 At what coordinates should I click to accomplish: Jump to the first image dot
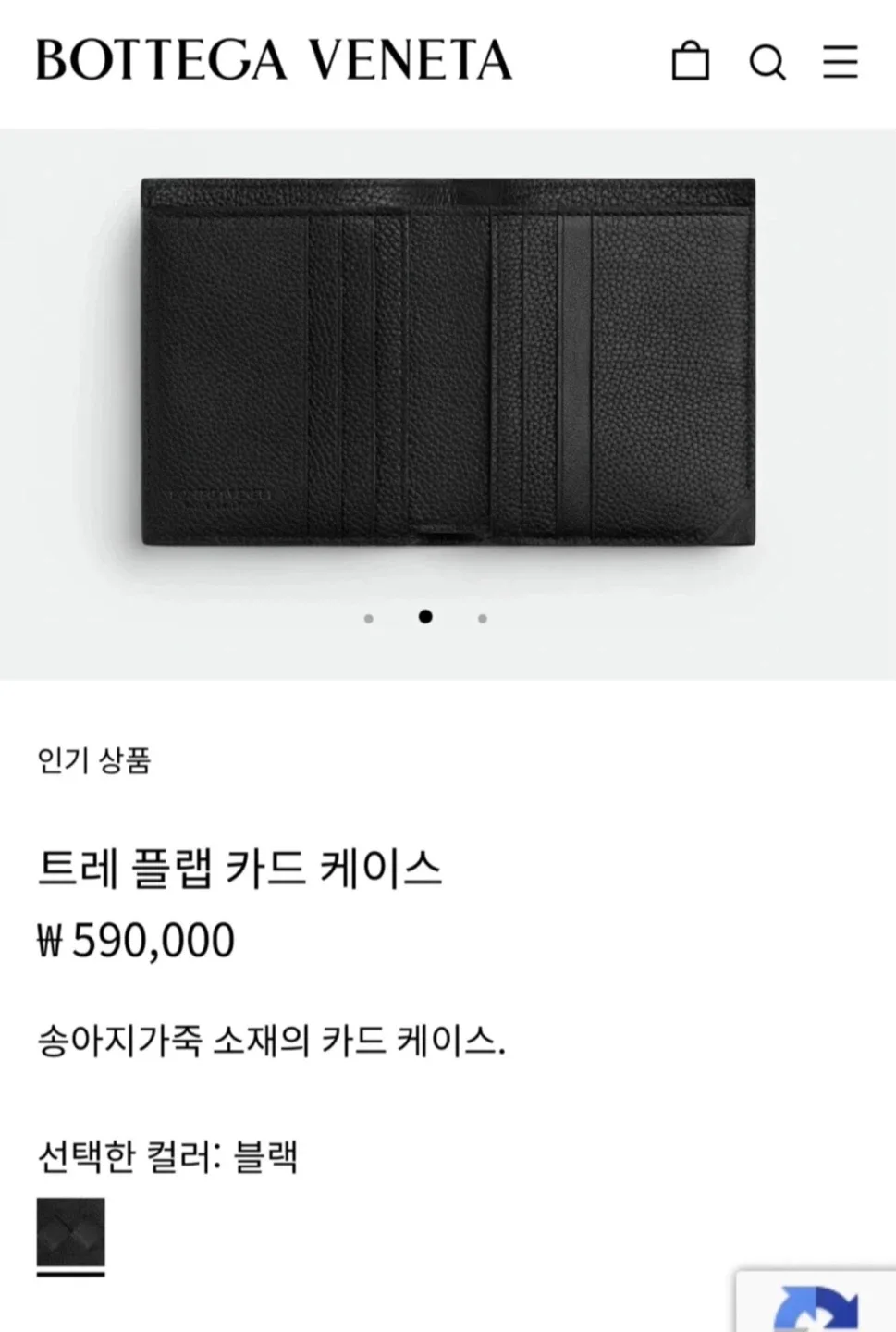[369, 618]
